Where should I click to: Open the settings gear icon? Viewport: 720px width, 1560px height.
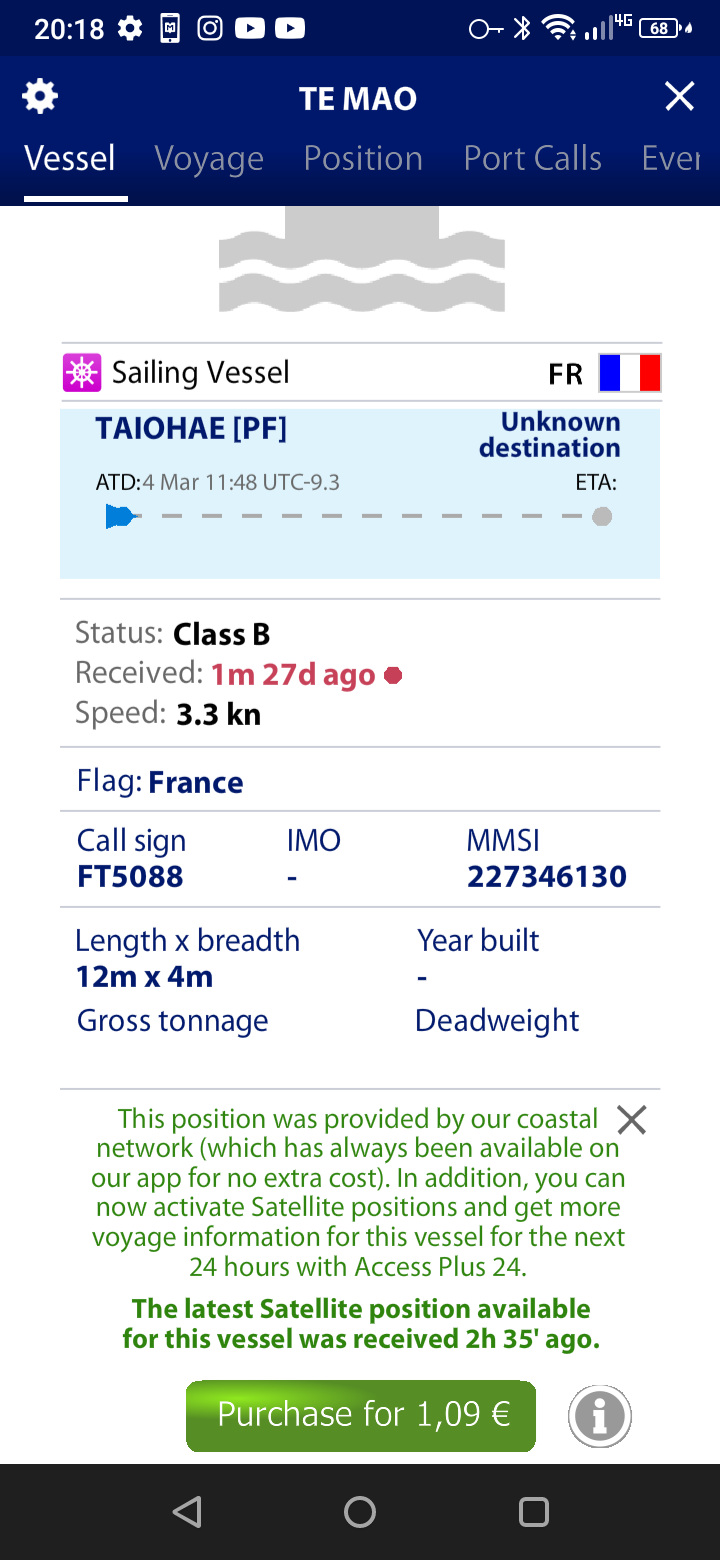(40, 97)
